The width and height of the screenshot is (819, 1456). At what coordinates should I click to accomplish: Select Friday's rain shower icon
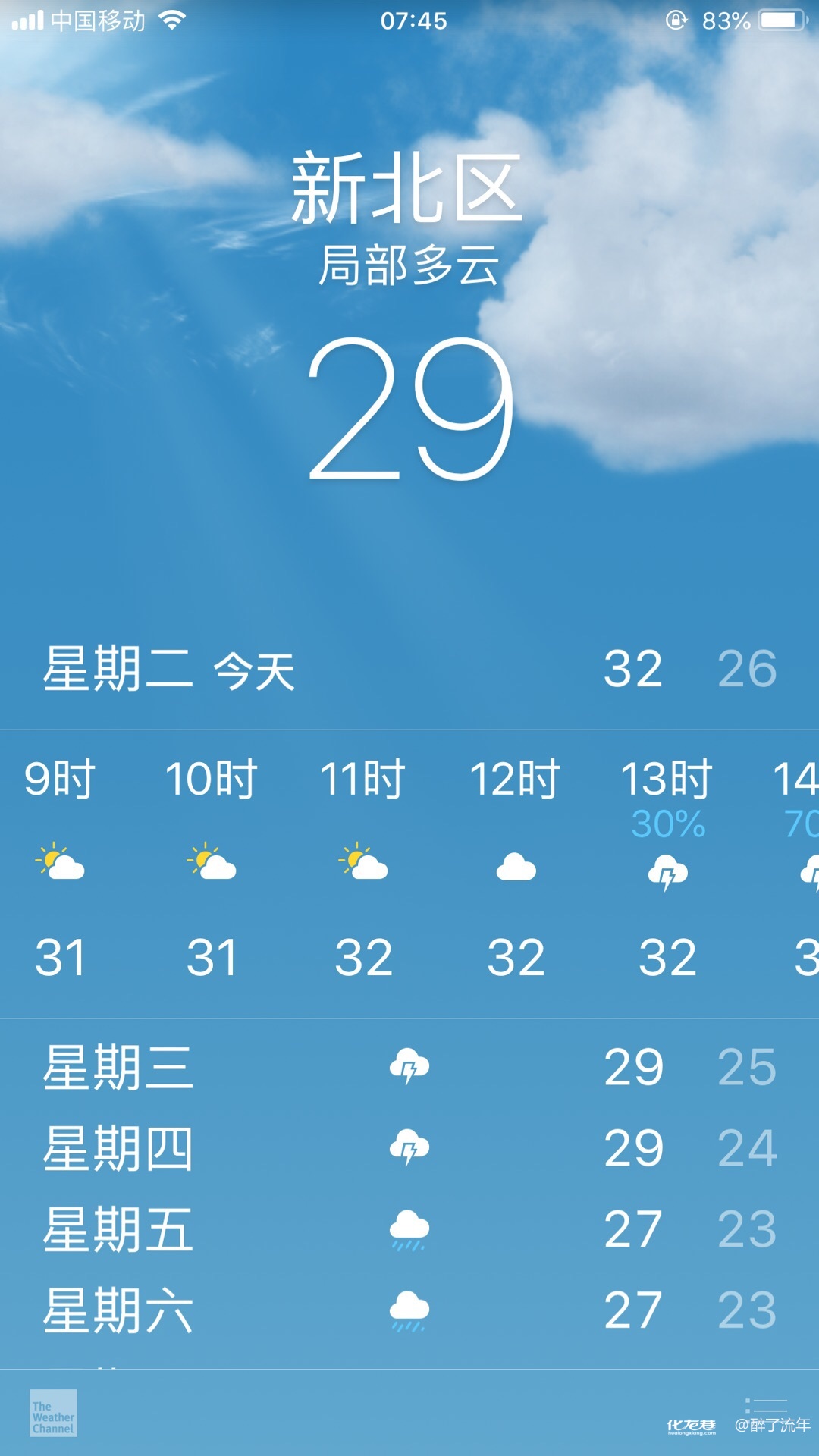pos(410,1228)
